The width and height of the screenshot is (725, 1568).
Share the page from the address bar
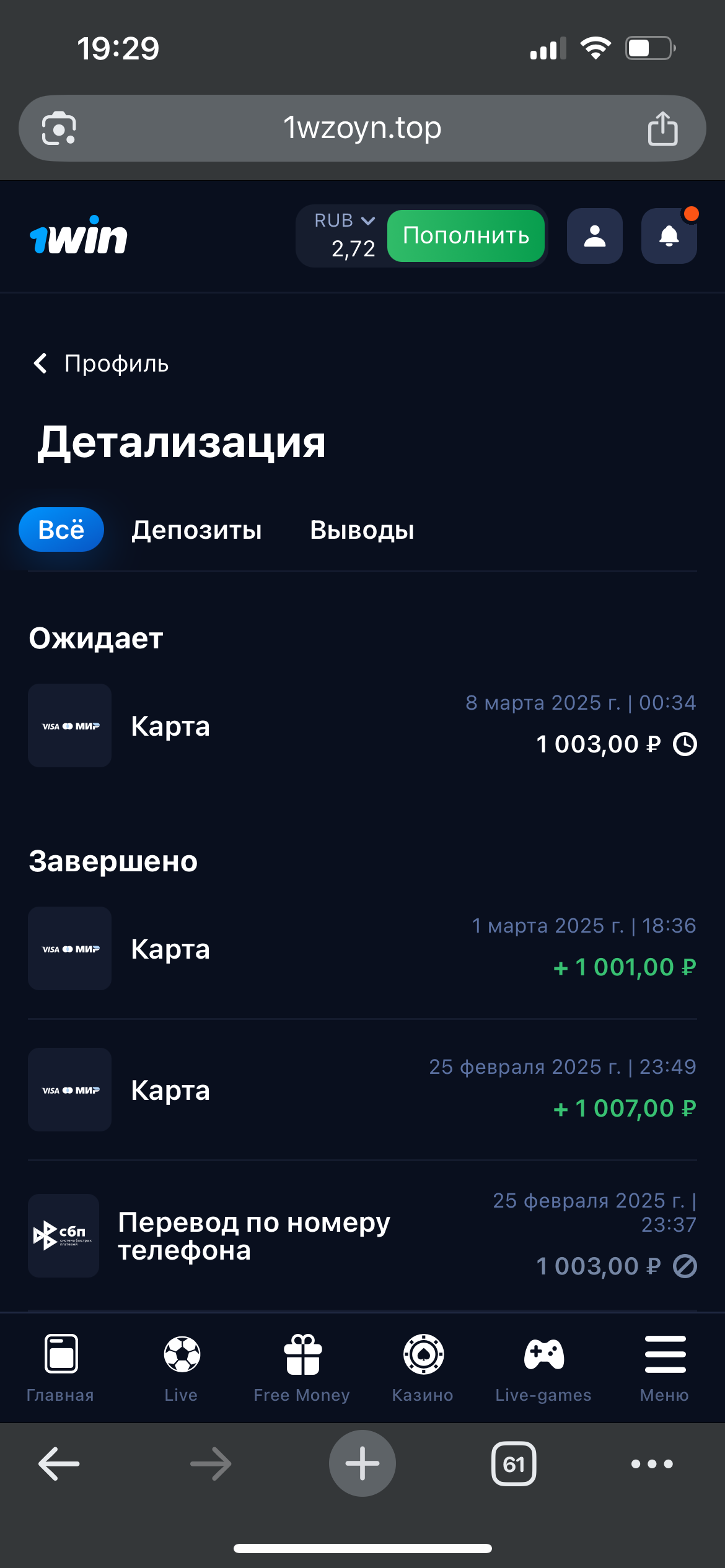point(662,128)
